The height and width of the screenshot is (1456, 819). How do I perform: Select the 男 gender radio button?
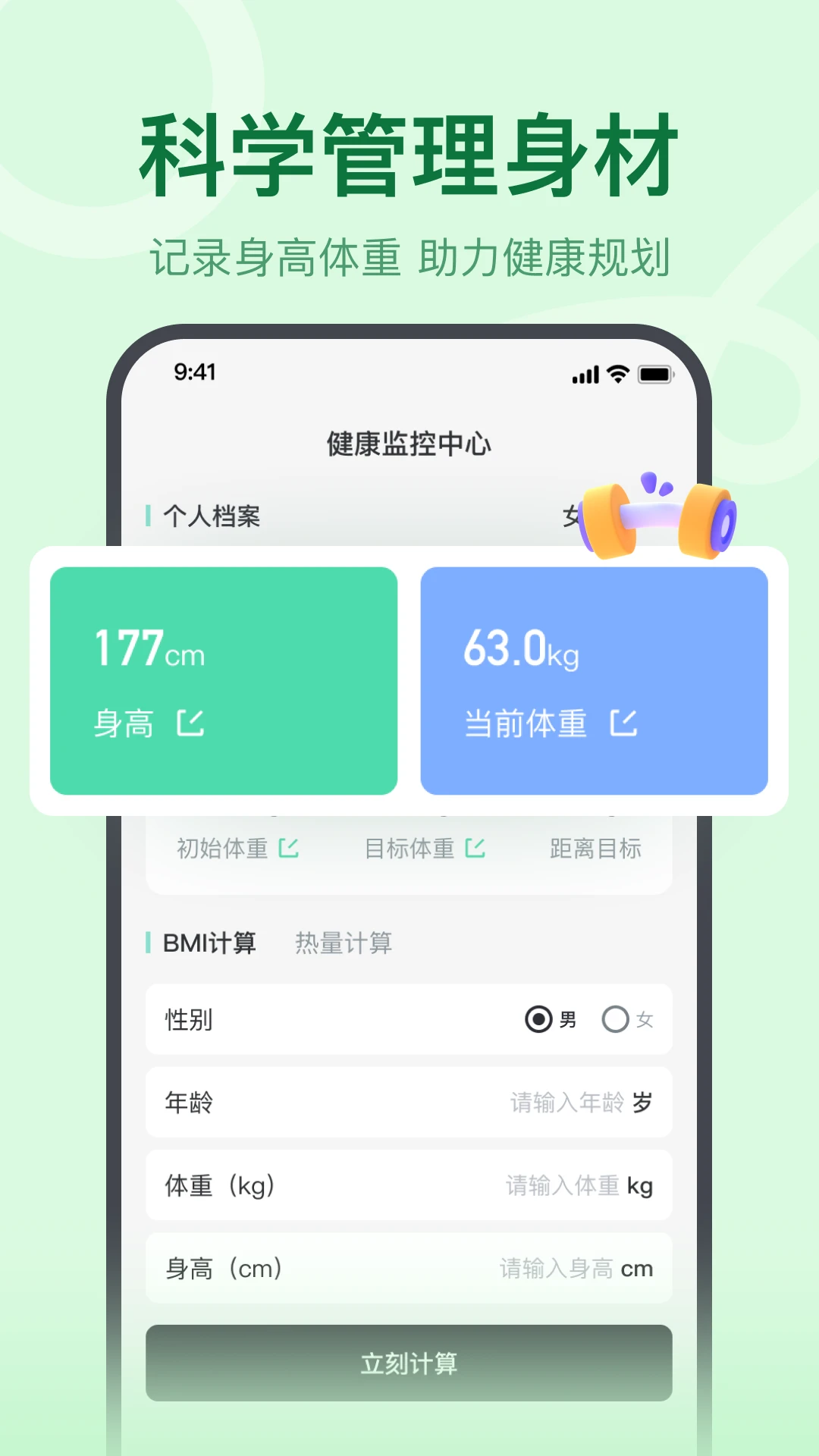coord(538,1021)
